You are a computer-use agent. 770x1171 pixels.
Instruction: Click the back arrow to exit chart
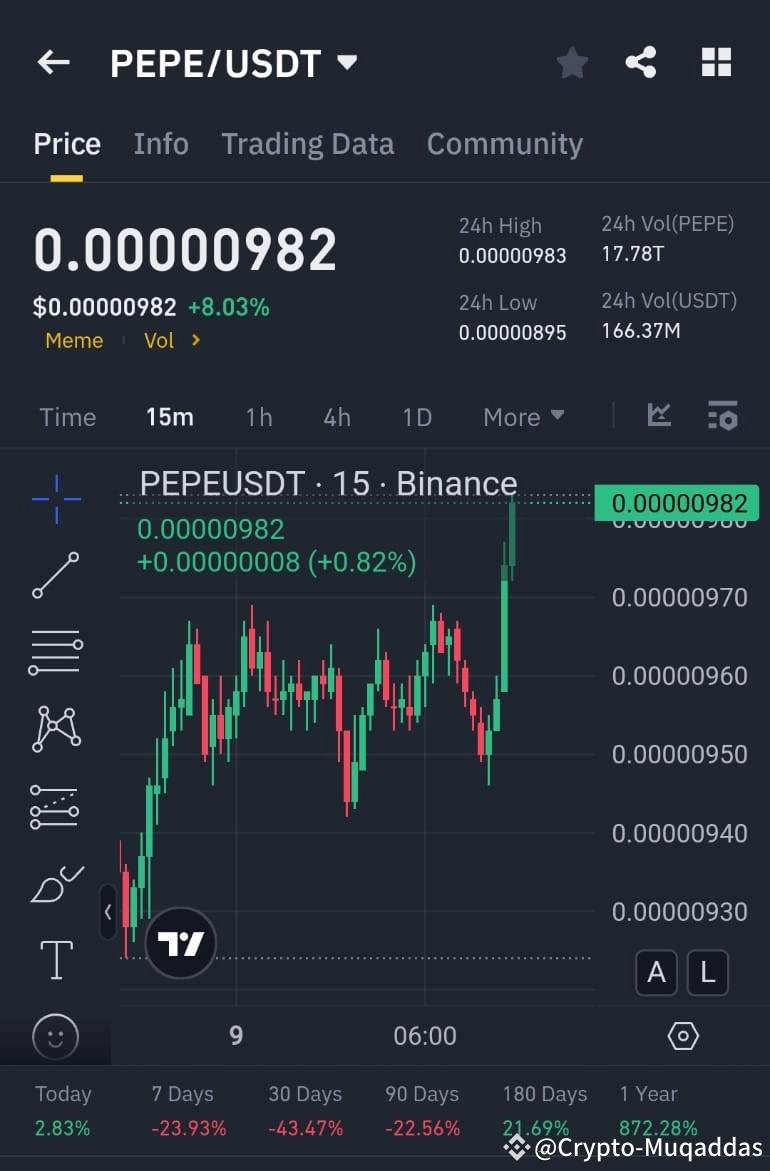[x=52, y=62]
